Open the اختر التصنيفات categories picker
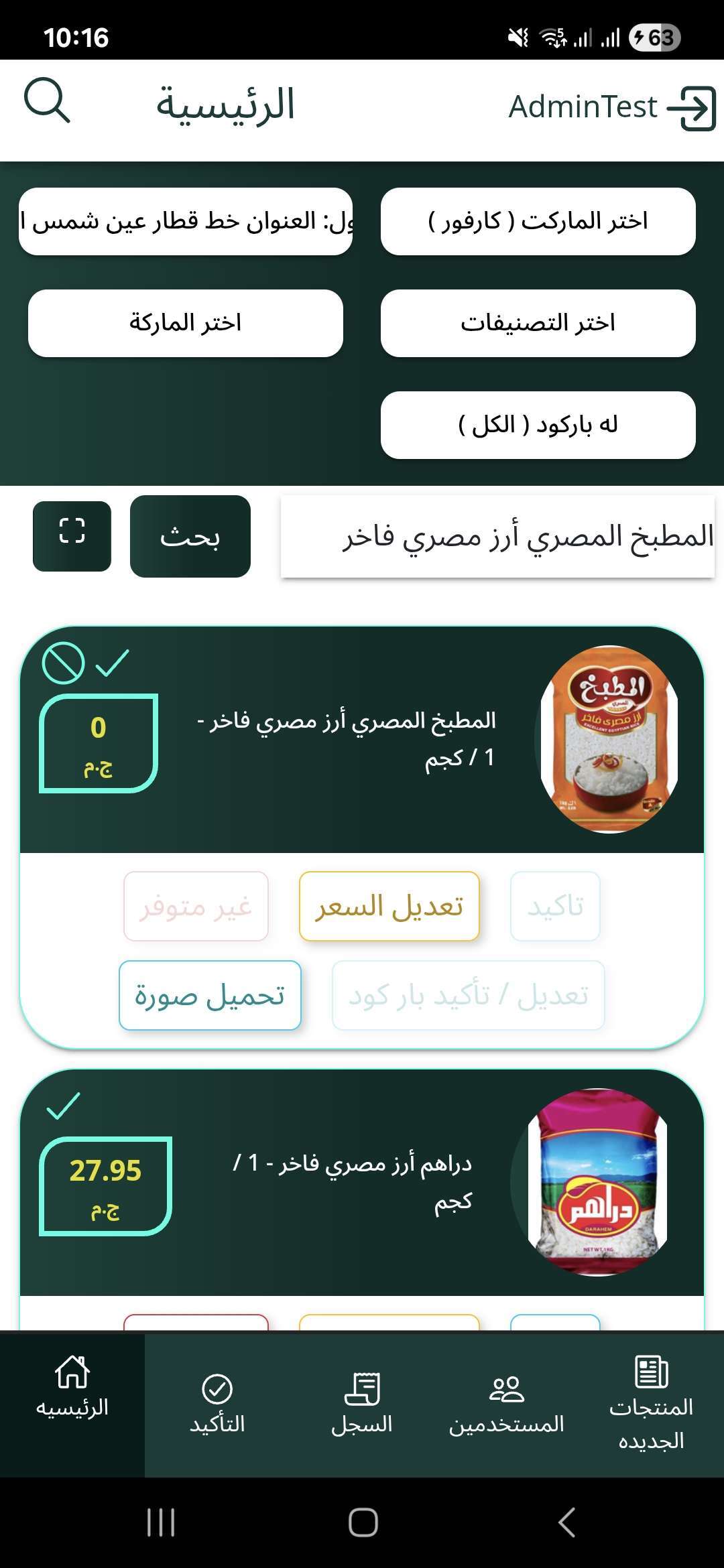Image resolution: width=724 pixels, height=1568 pixels. (x=538, y=323)
